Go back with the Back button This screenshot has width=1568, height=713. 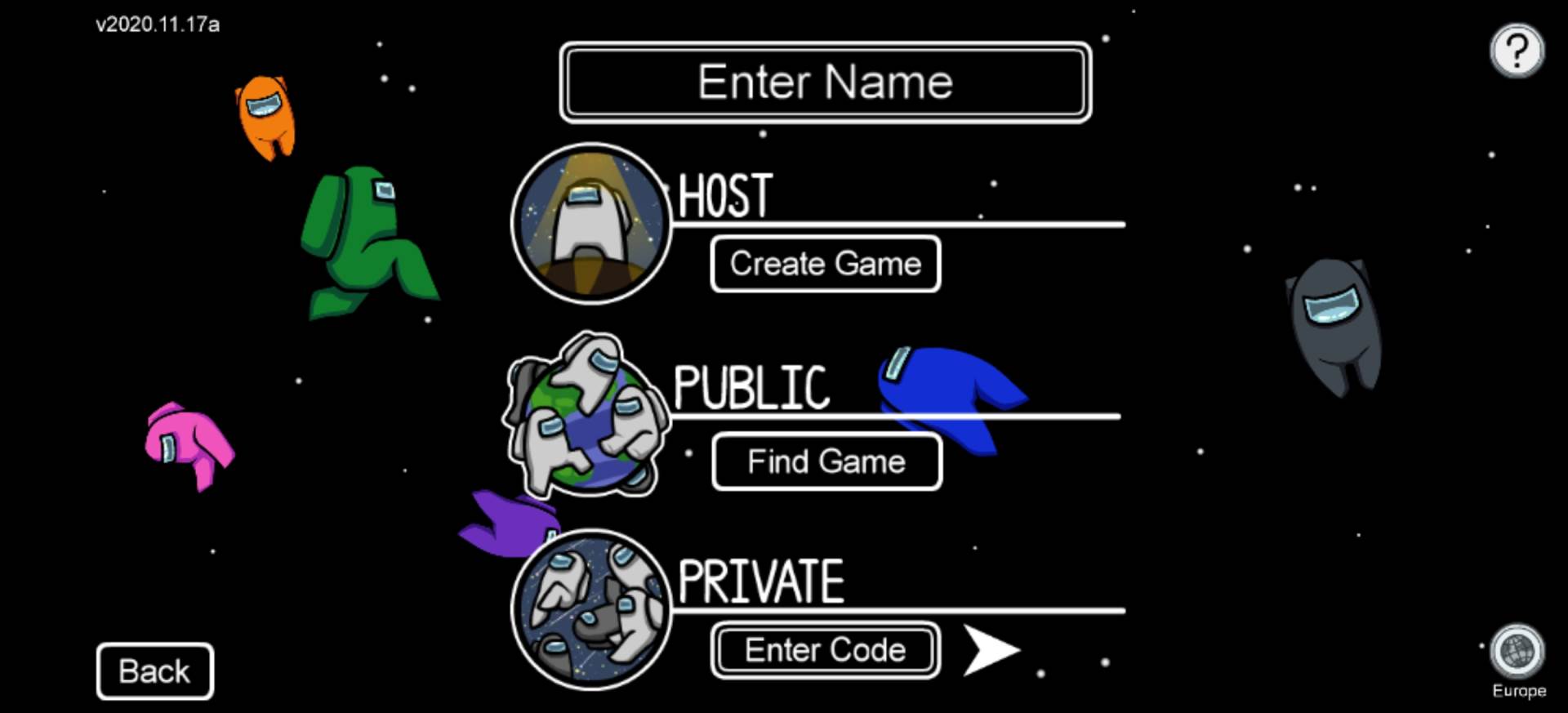tap(154, 671)
